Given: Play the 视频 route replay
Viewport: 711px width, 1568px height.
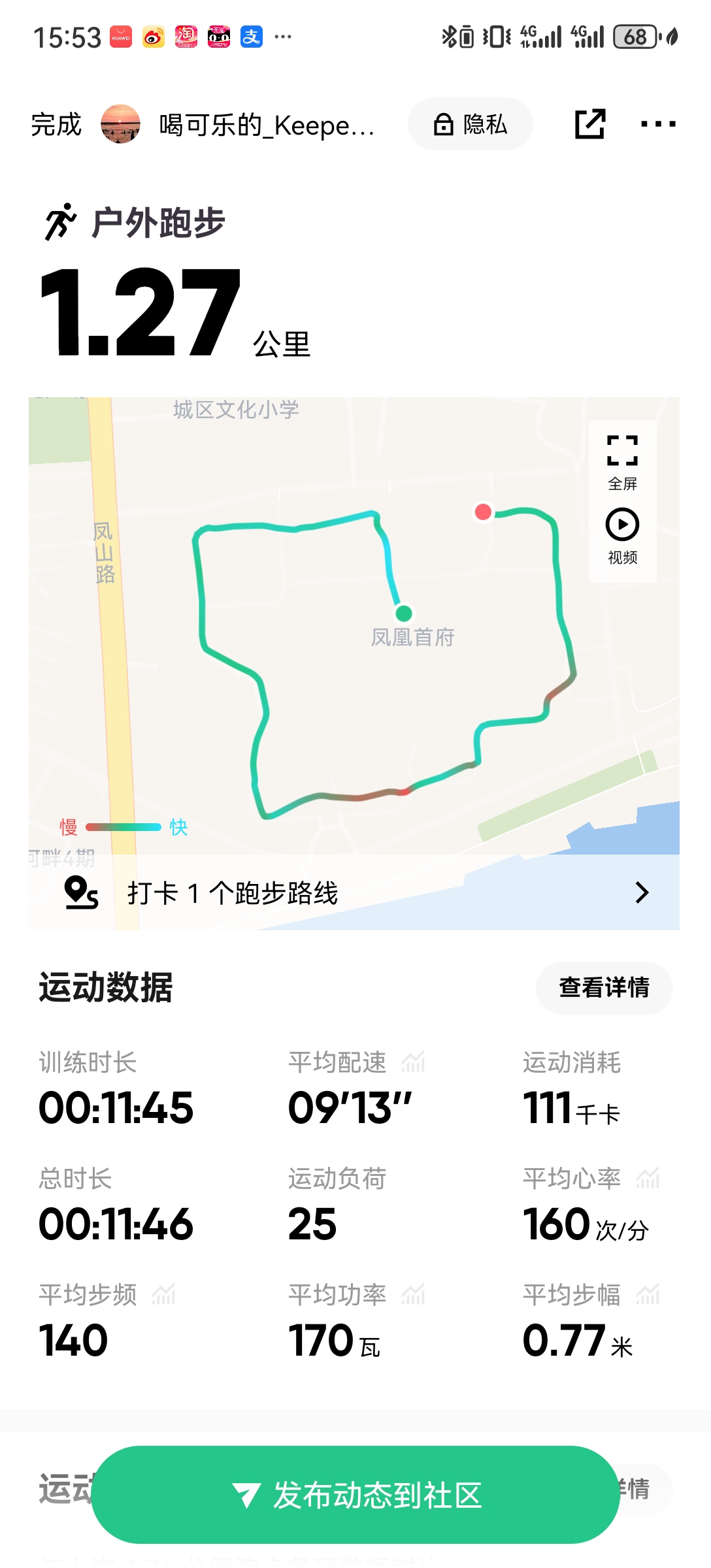Looking at the screenshot, I should pos(622,536).
